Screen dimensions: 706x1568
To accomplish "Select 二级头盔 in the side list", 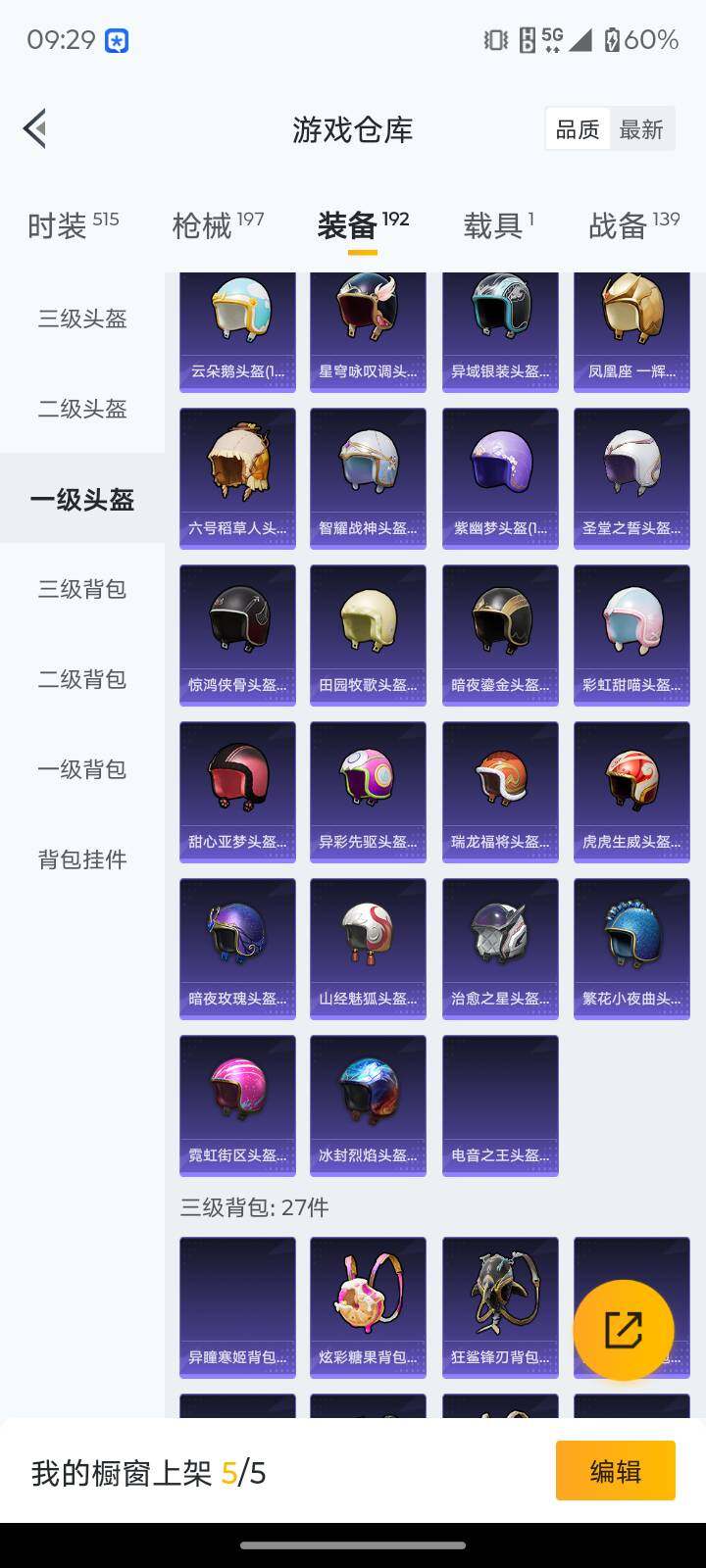I will 82,409.
